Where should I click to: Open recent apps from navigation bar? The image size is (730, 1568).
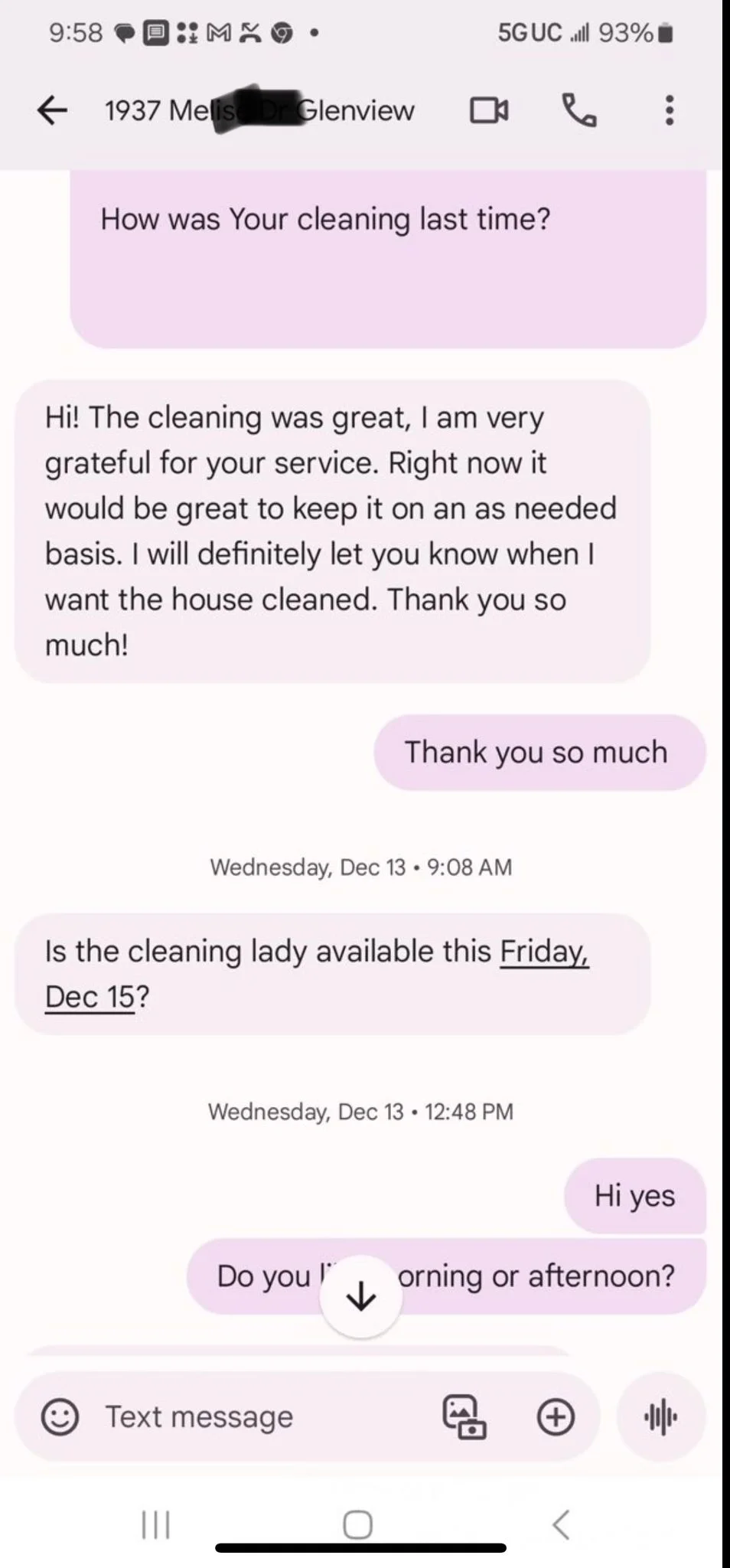point(156,1524)
